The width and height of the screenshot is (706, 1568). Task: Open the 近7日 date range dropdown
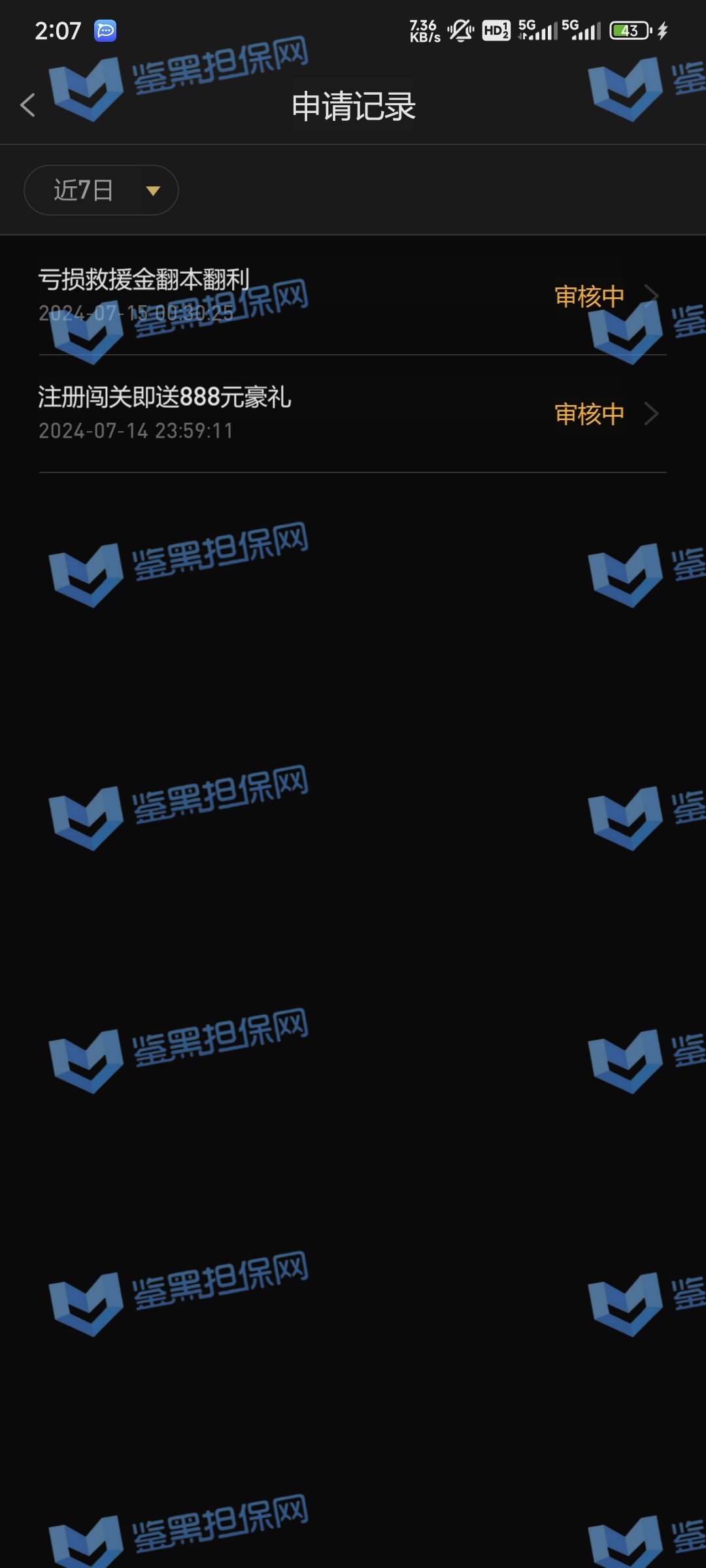point(101,190)
